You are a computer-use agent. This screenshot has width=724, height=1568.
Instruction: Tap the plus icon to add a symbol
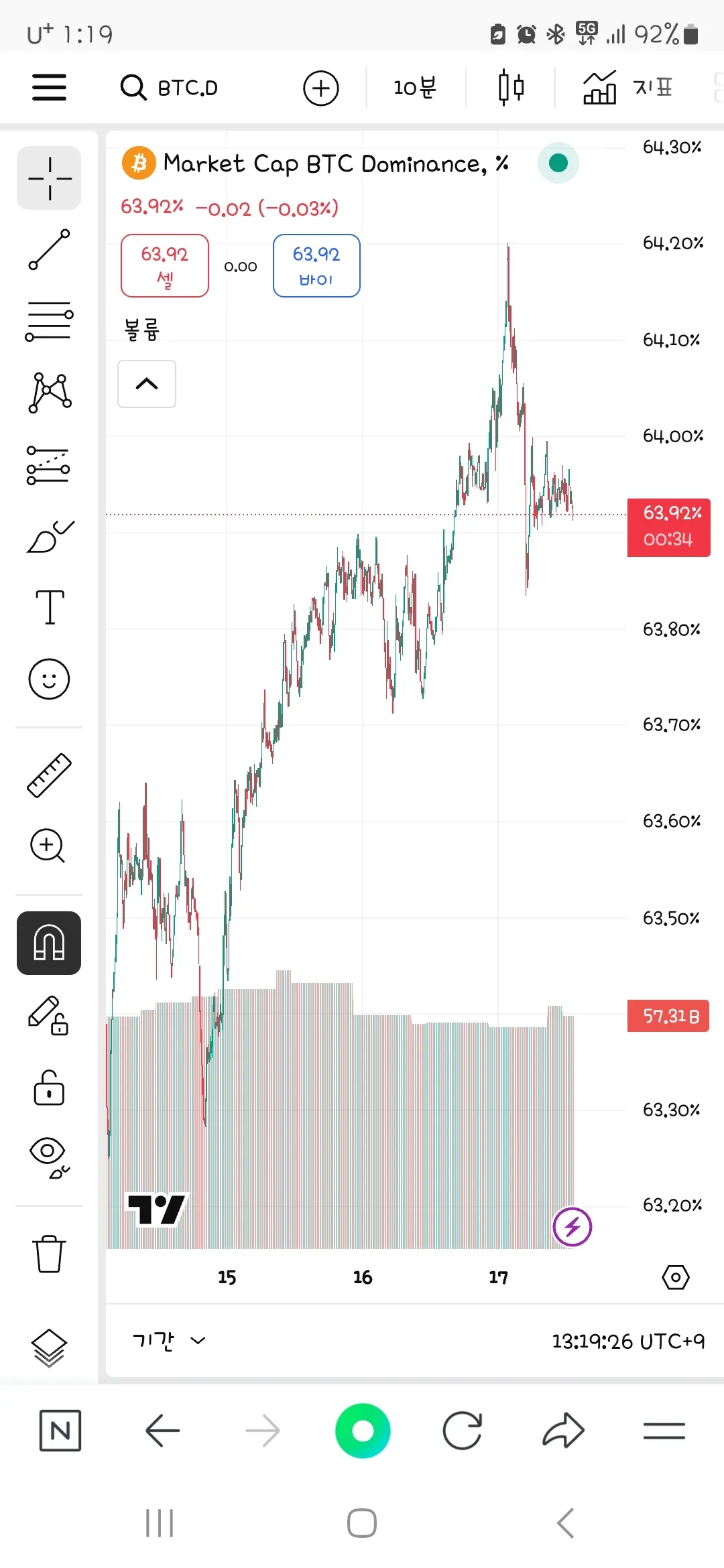321,88
